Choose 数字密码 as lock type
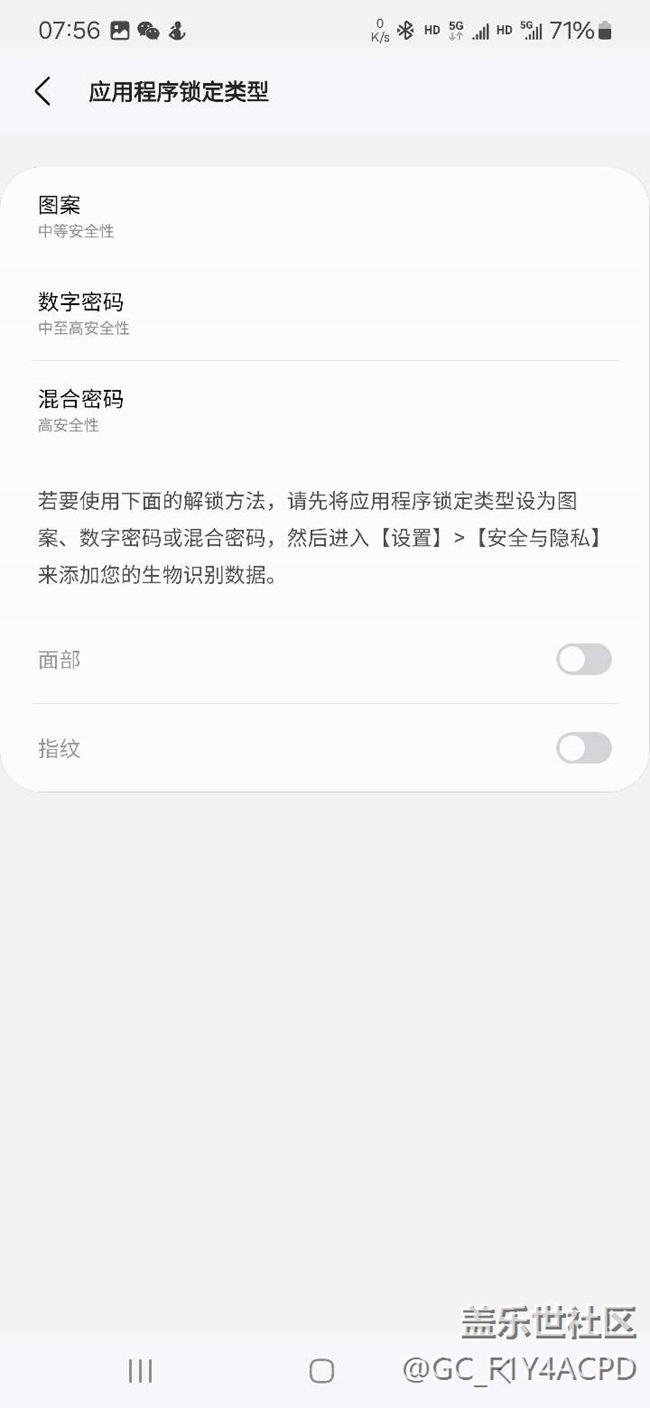This screenshot has height=1408, width=650. click(x=325, y=313)
